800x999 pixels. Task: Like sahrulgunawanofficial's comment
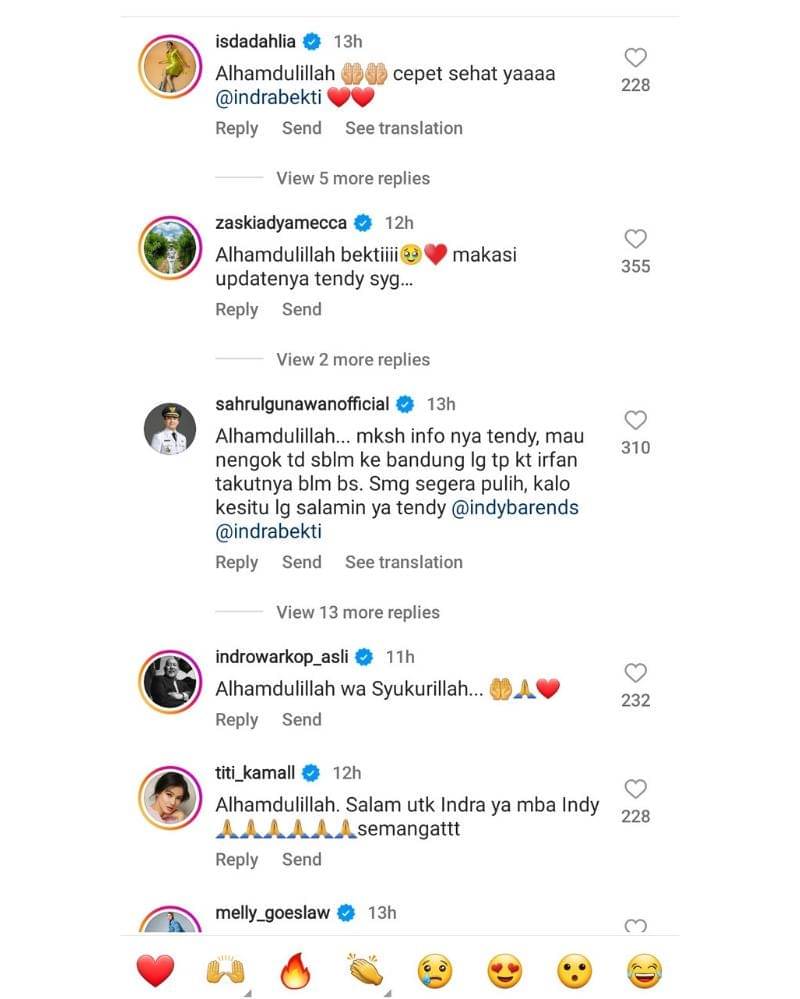[x=635, y=420]
